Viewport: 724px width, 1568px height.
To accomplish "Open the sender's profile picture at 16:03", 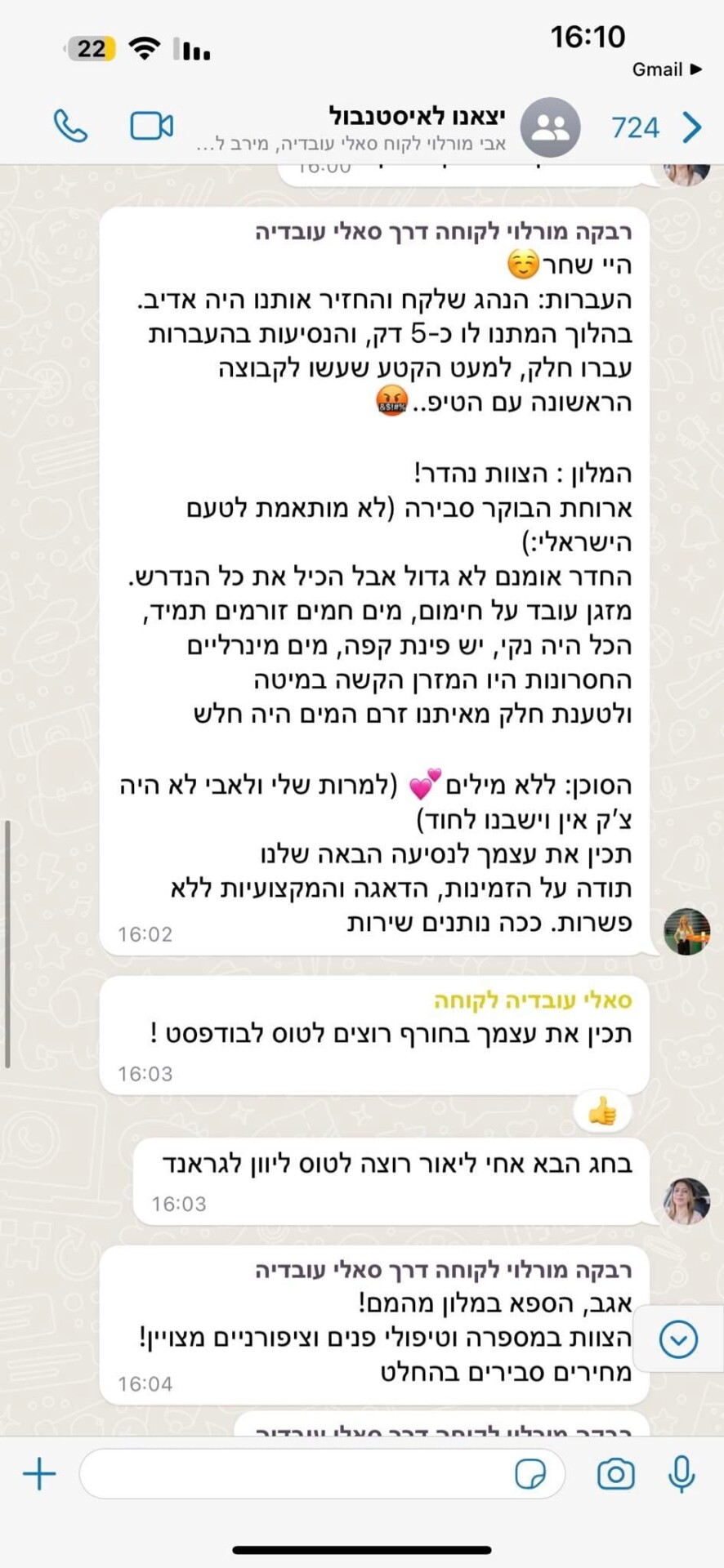I will [x=686, y=1201].
